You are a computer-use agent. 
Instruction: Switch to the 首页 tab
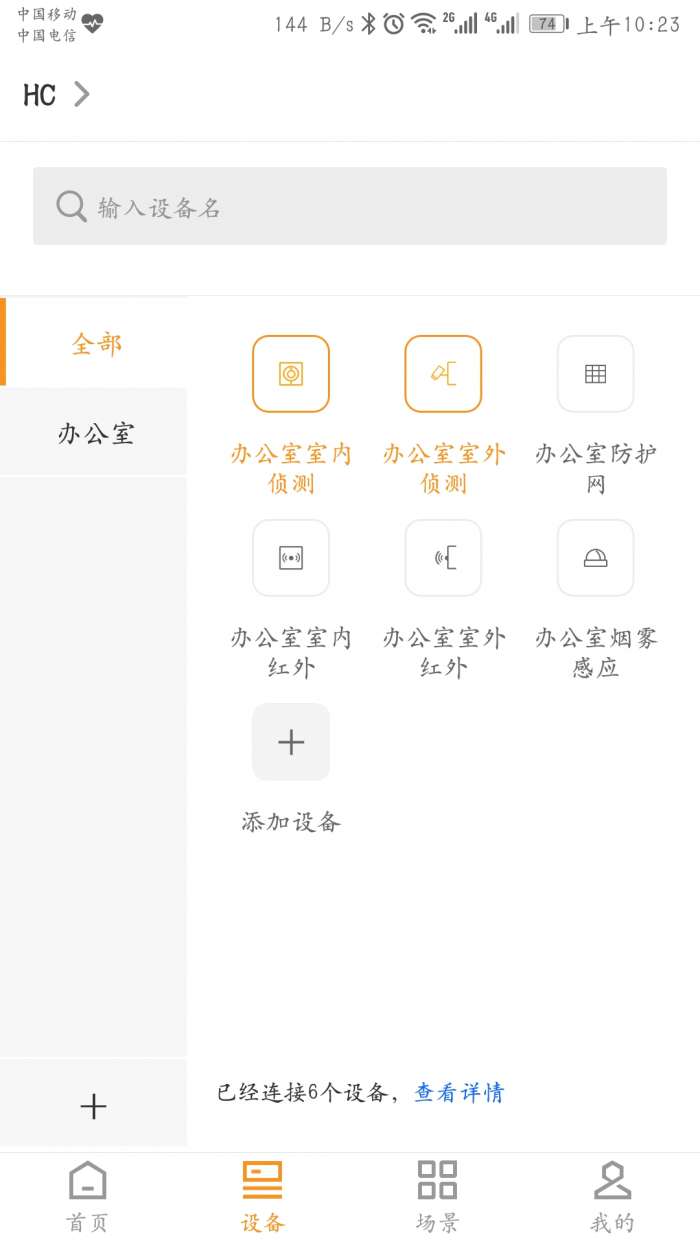coord(87,1196)
